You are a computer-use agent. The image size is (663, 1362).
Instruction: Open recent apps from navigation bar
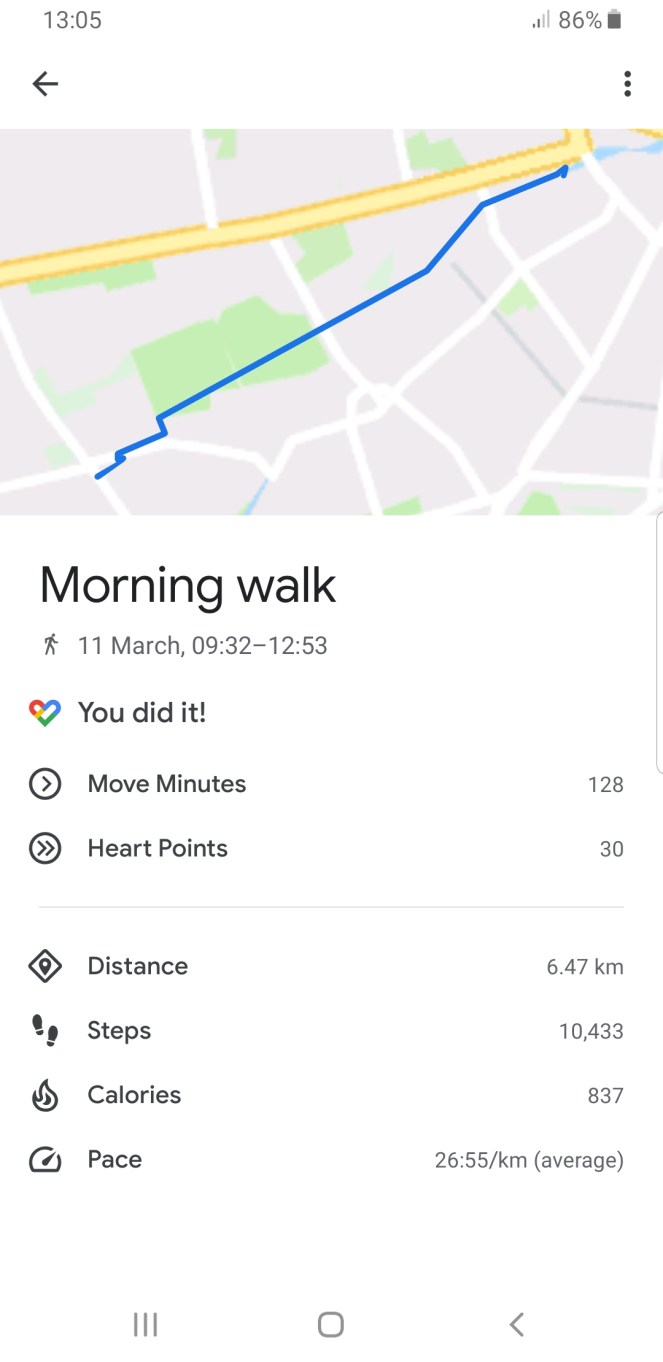[146, 1325]
